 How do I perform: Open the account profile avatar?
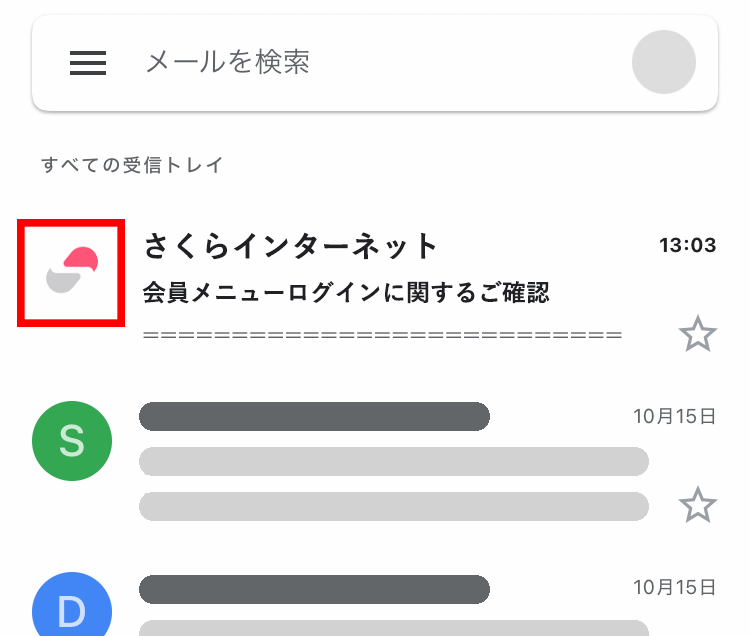point(664,62)
